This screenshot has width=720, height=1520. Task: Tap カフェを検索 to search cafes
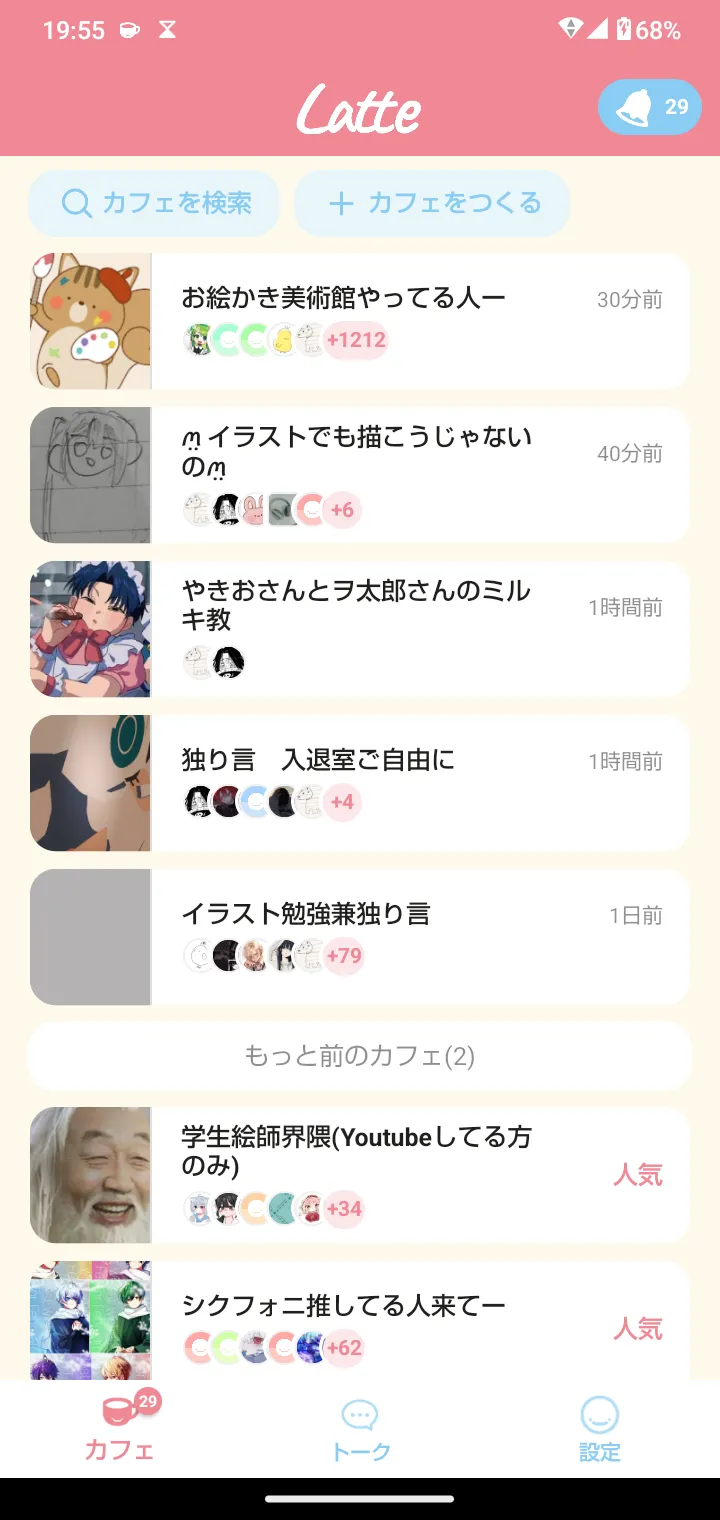(155, 204)
